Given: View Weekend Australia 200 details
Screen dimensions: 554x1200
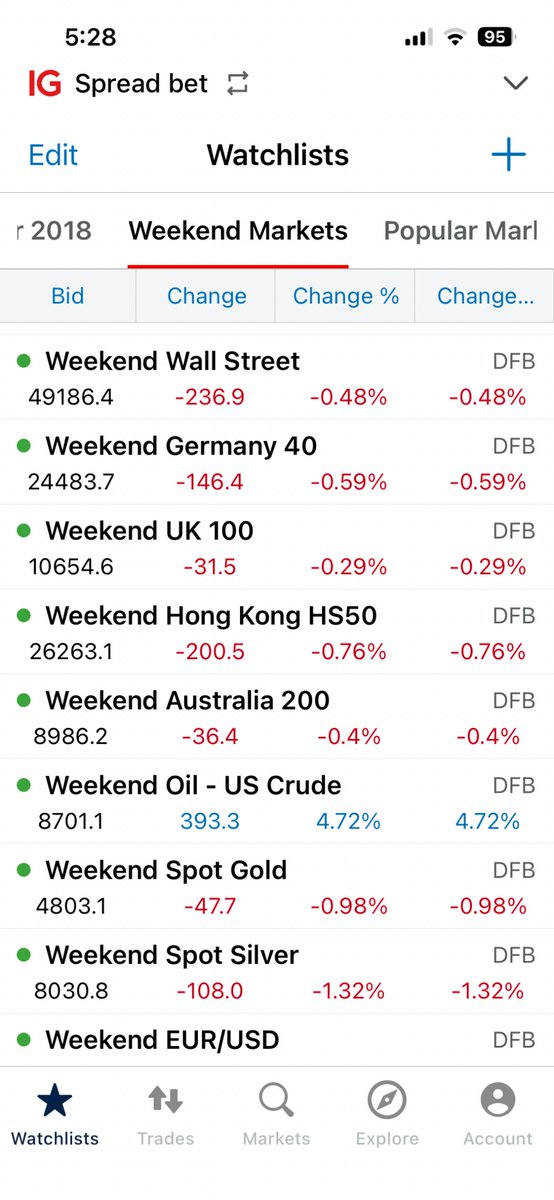Looking at the screenshot, I should pyautogui.click(x=277, y=718).
